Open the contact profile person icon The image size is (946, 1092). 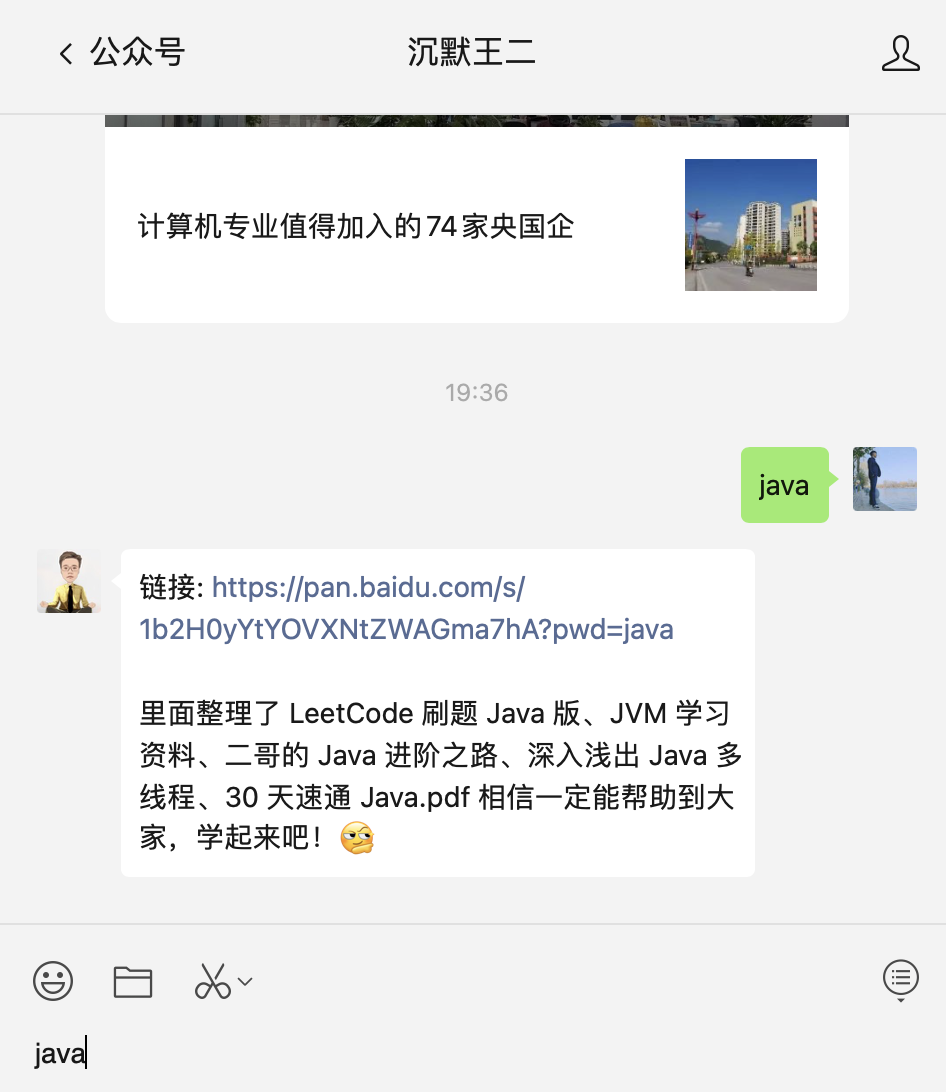point(900,54)
